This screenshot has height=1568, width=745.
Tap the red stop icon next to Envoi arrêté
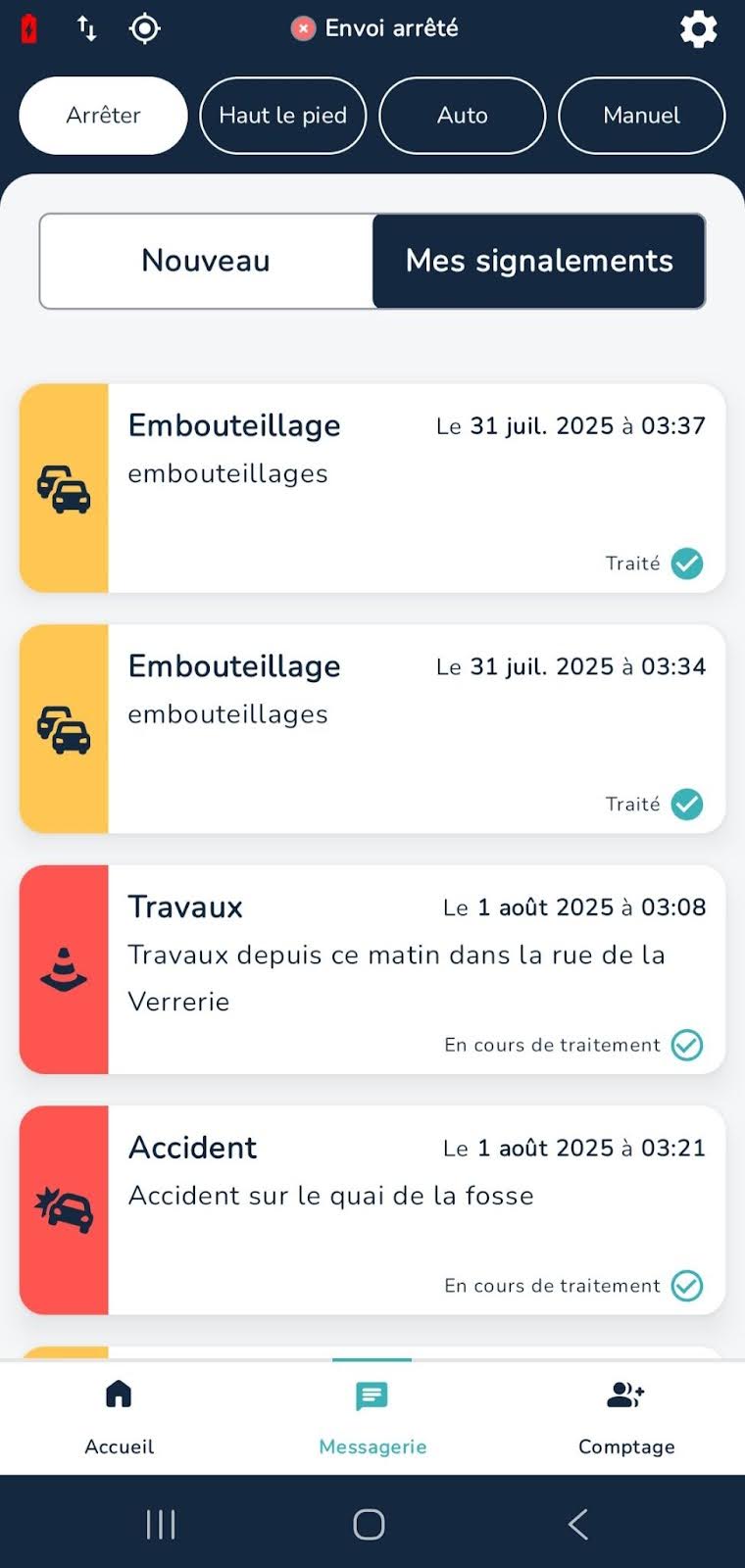point(303,28)
